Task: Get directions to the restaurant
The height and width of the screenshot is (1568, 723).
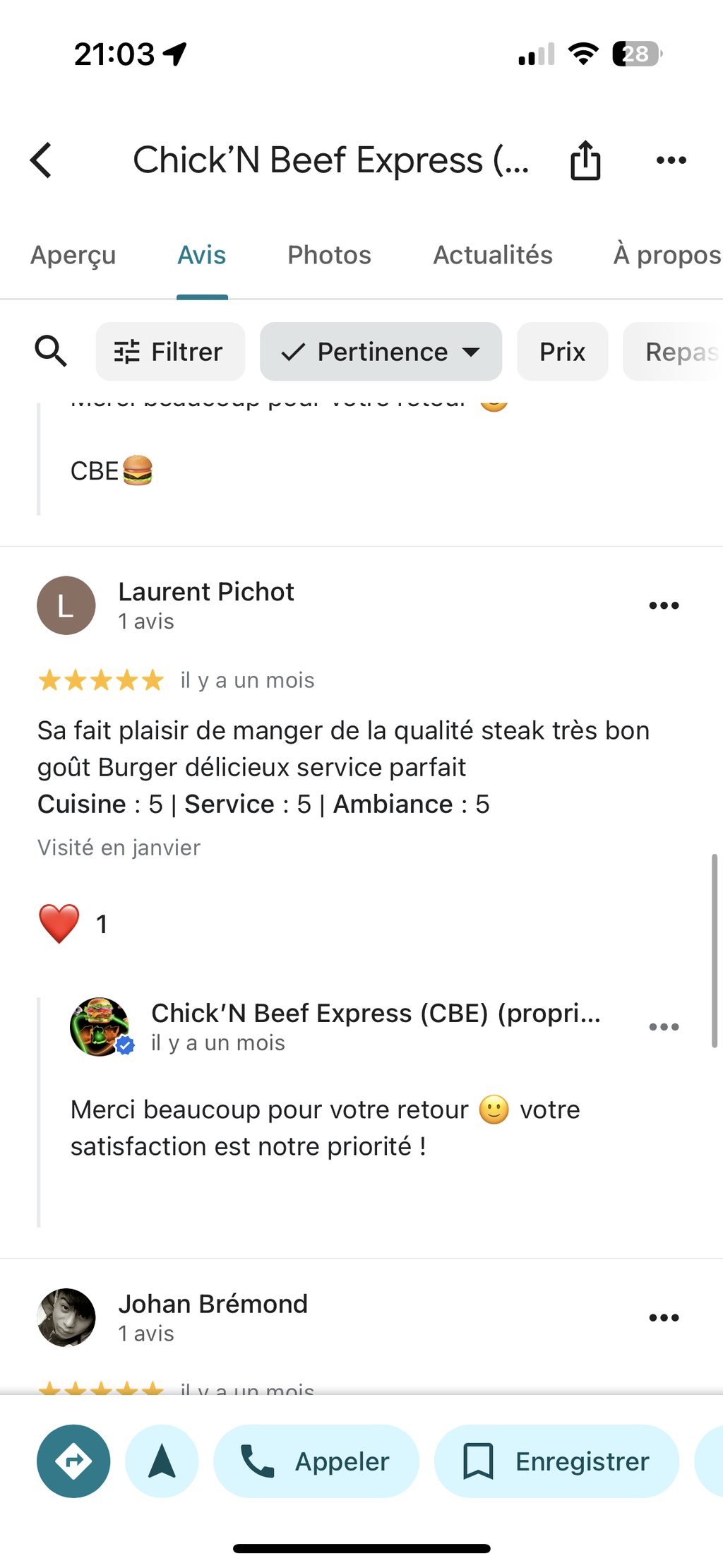Action: (x=73, y=1461)
